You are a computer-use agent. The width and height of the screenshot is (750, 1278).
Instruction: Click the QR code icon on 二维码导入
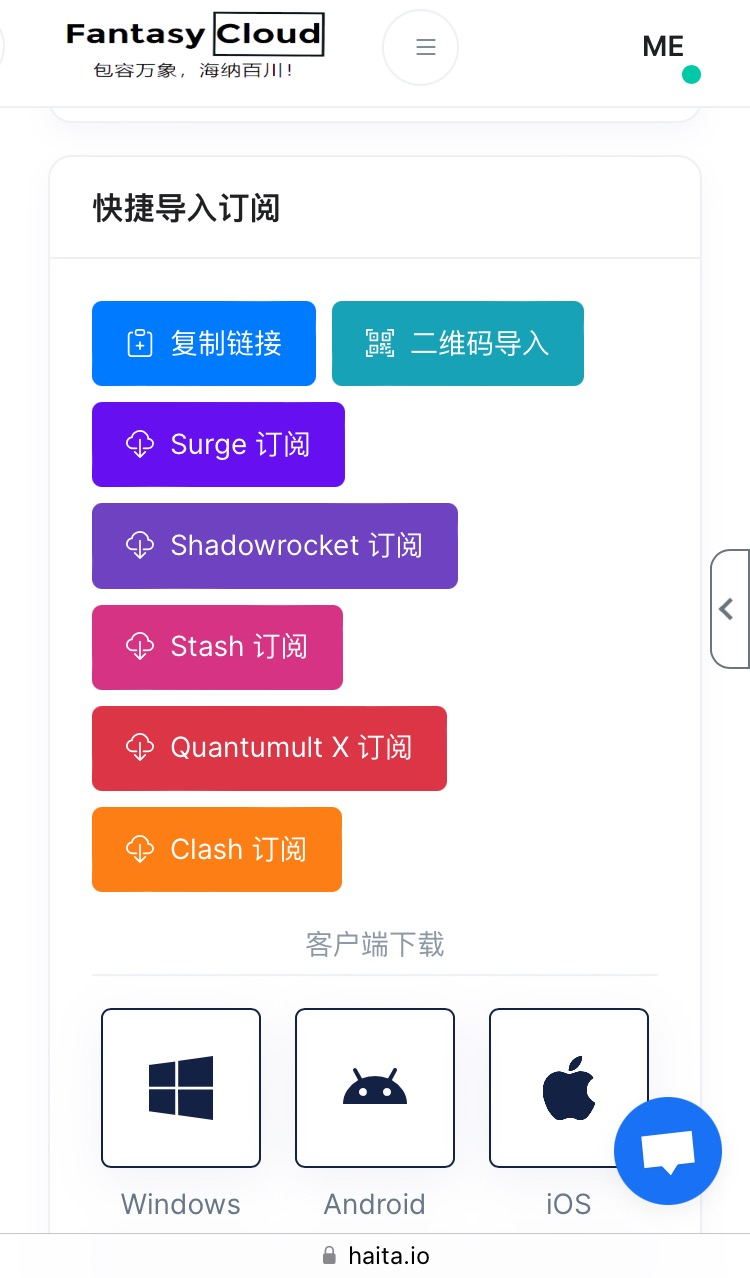379,343
